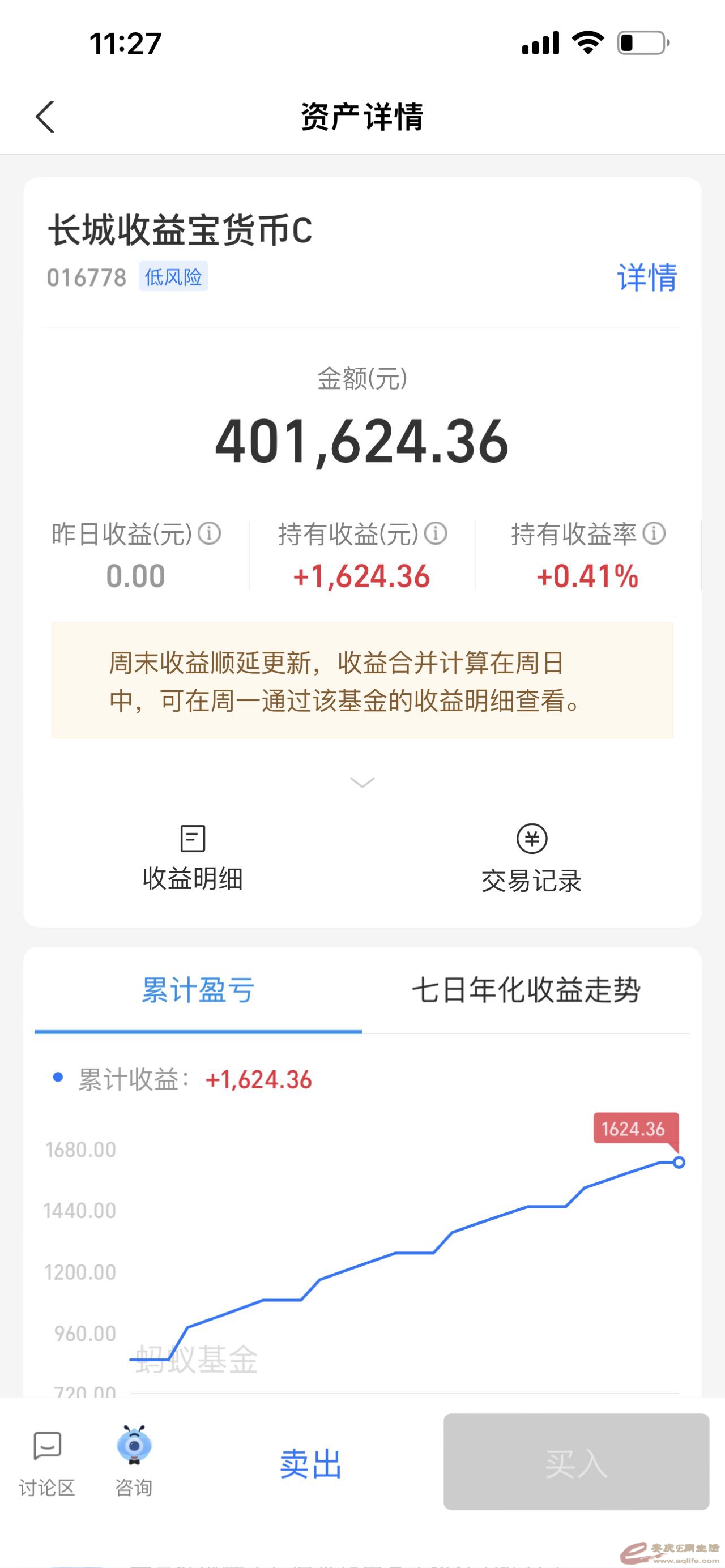Viewport: 725px width, 1568px height.
Task: Tap the 买入 button
Action: coord(576,1462)
